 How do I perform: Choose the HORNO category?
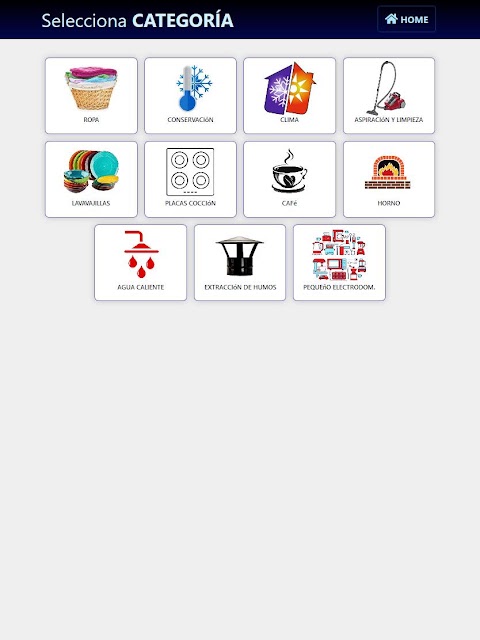click(389, 179)
